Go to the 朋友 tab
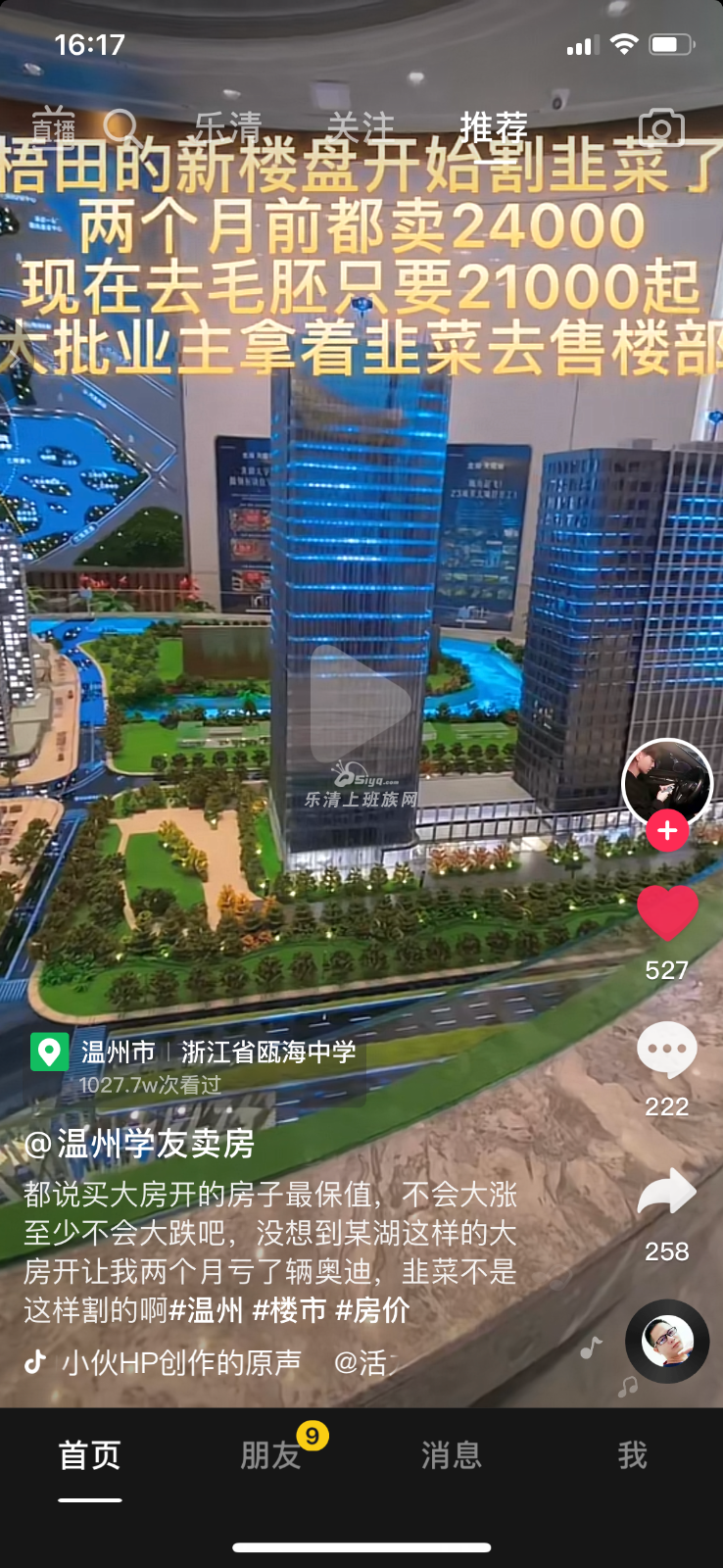This screenshot has height=1568, width=723. 271,1455
